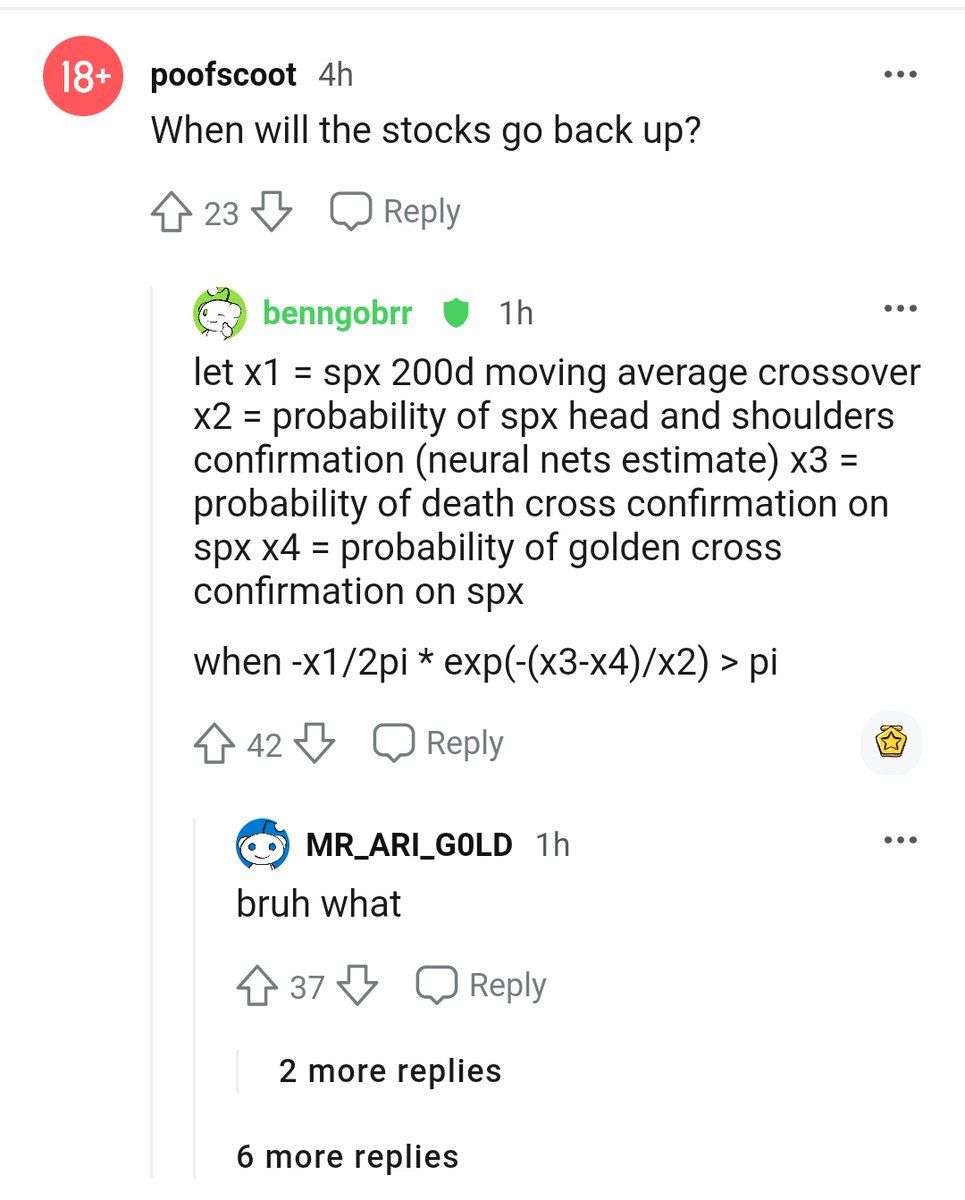The image size is (965, 1200).
Task: Open benngobrr's profile
Action: click(336, 313)
